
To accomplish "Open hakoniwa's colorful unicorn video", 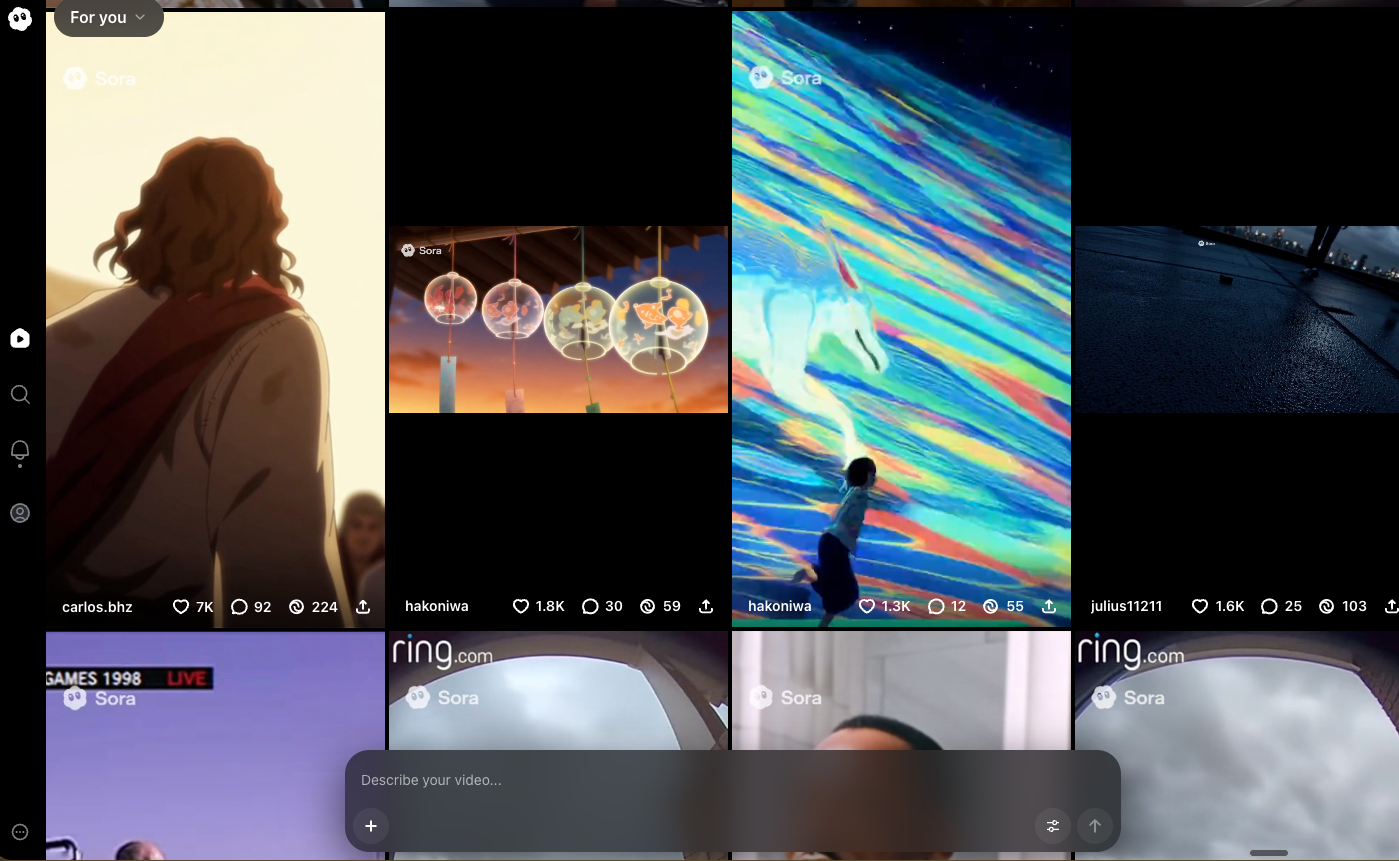I will click(x=900, y=300).
